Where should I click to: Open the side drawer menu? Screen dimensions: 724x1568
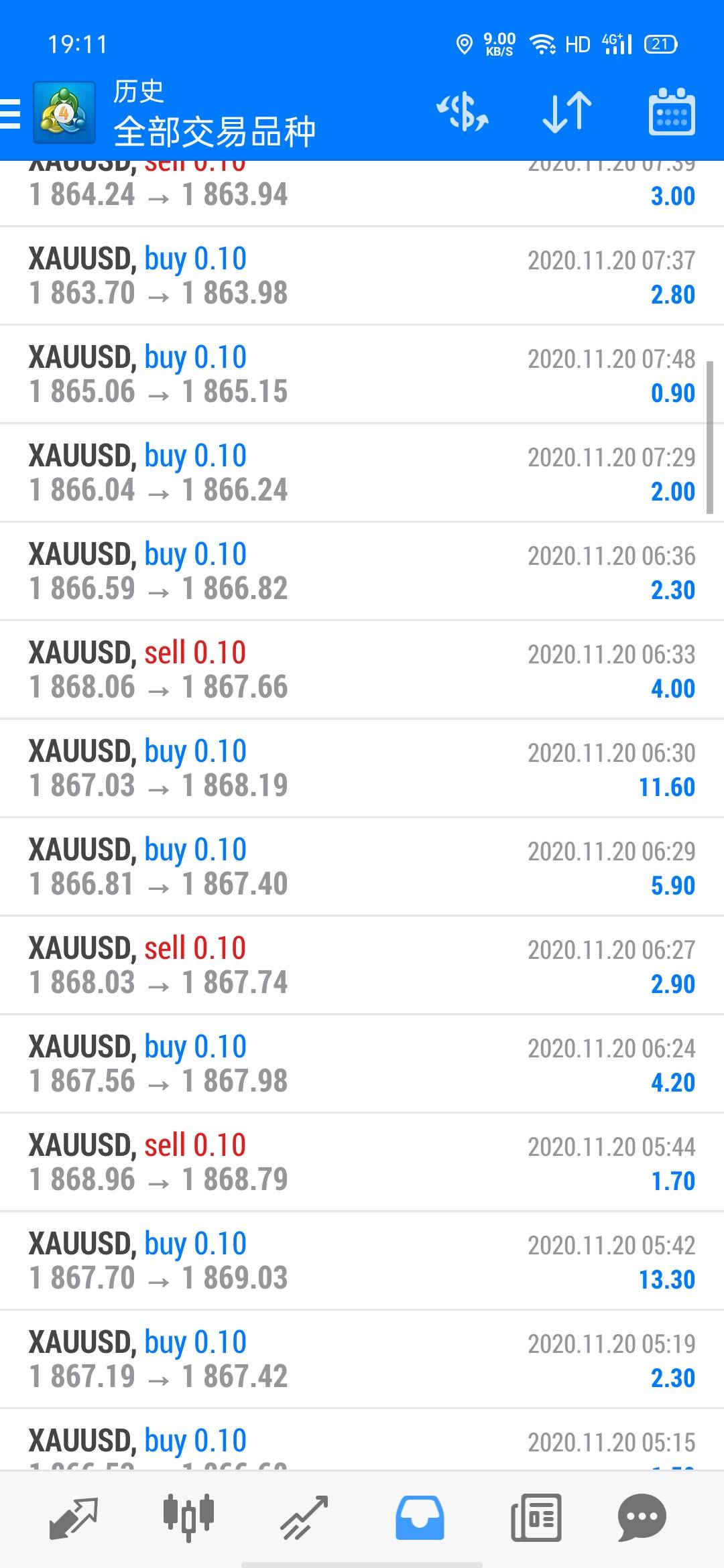point(10,113)
